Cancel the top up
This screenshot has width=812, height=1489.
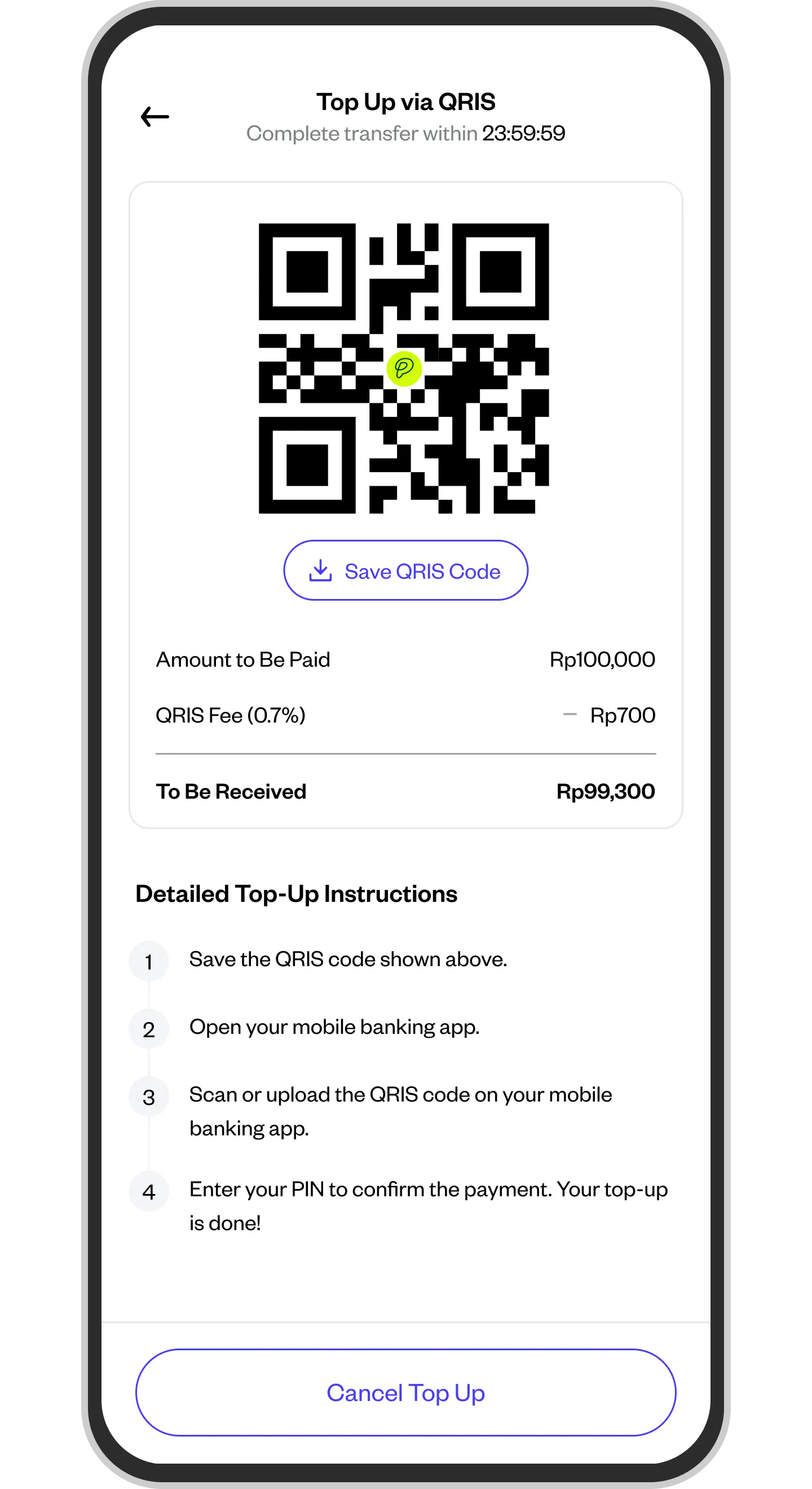pyautogui.click(x=405, y=1393)
